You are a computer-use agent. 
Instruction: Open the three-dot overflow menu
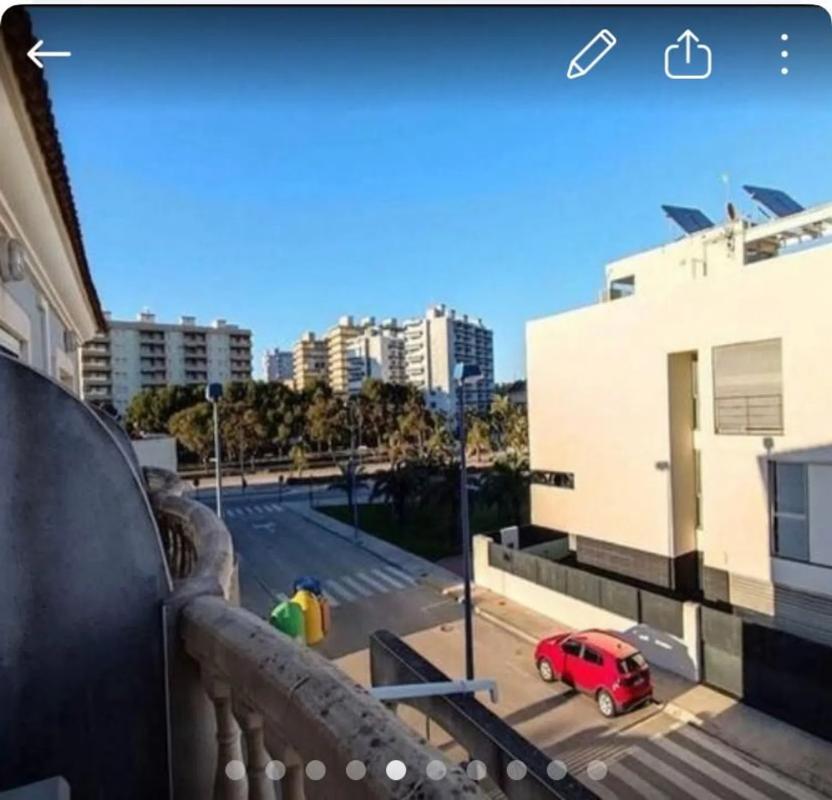[784, 54]
